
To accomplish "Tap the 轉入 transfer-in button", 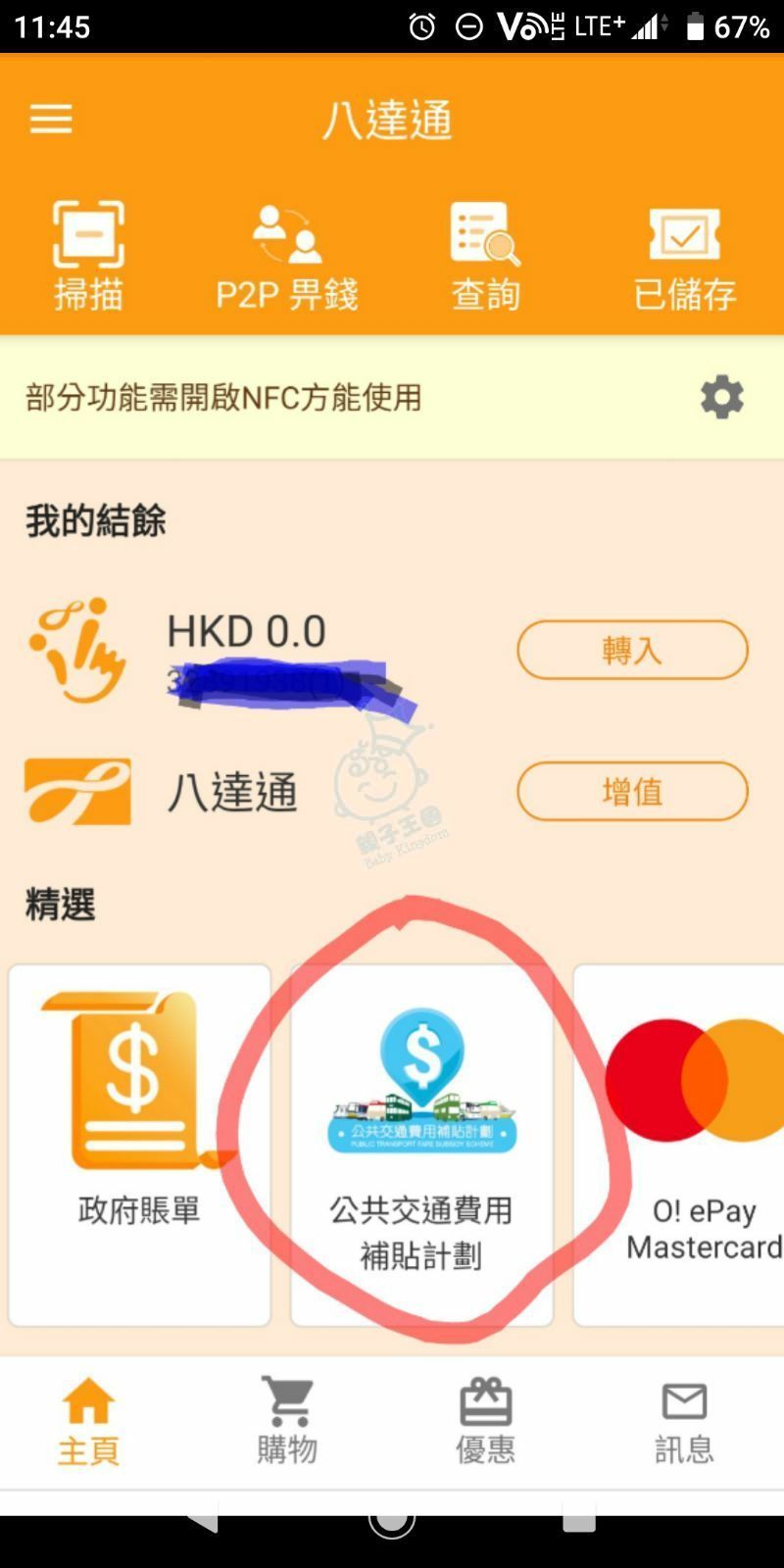I will pos(632,650).
